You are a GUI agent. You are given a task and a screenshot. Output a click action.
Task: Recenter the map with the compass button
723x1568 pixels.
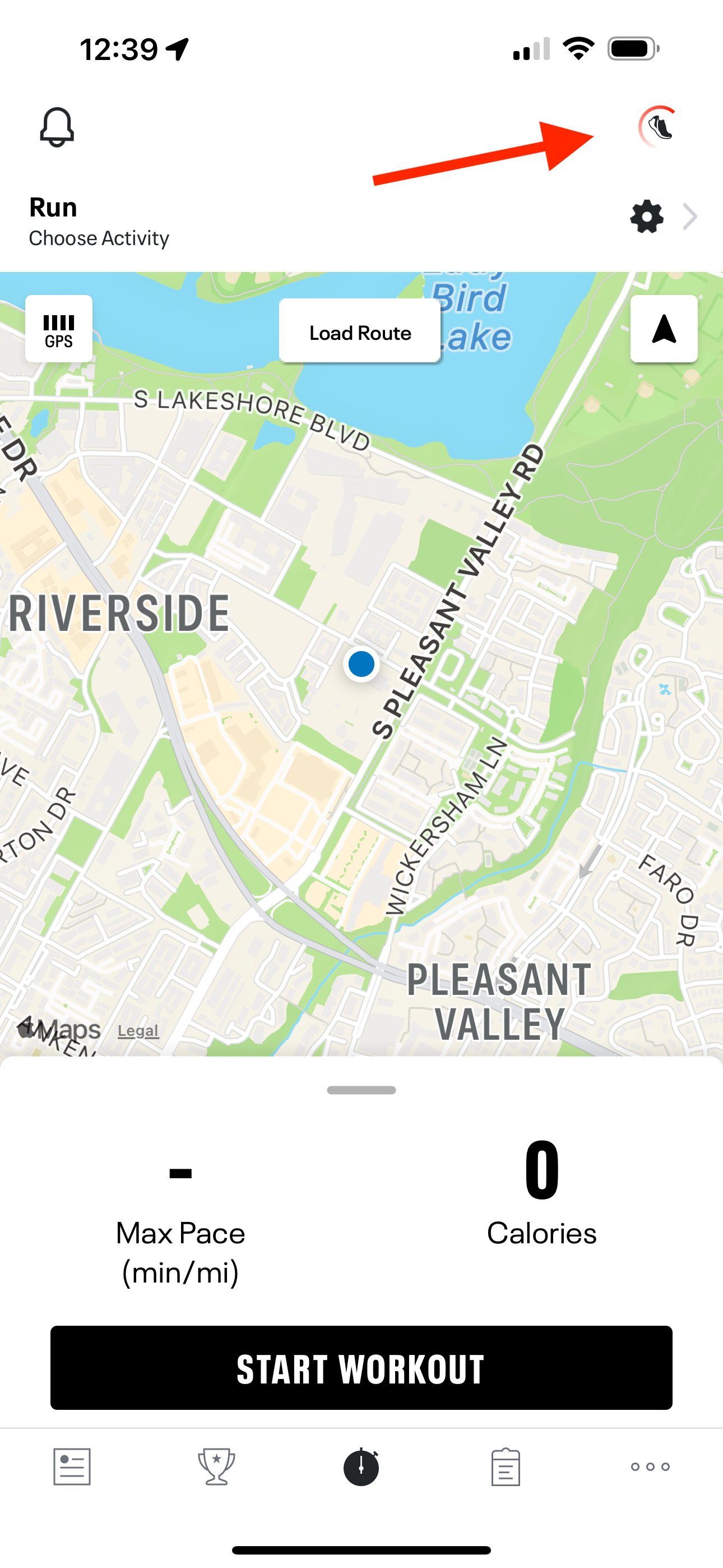pos(664,329)
